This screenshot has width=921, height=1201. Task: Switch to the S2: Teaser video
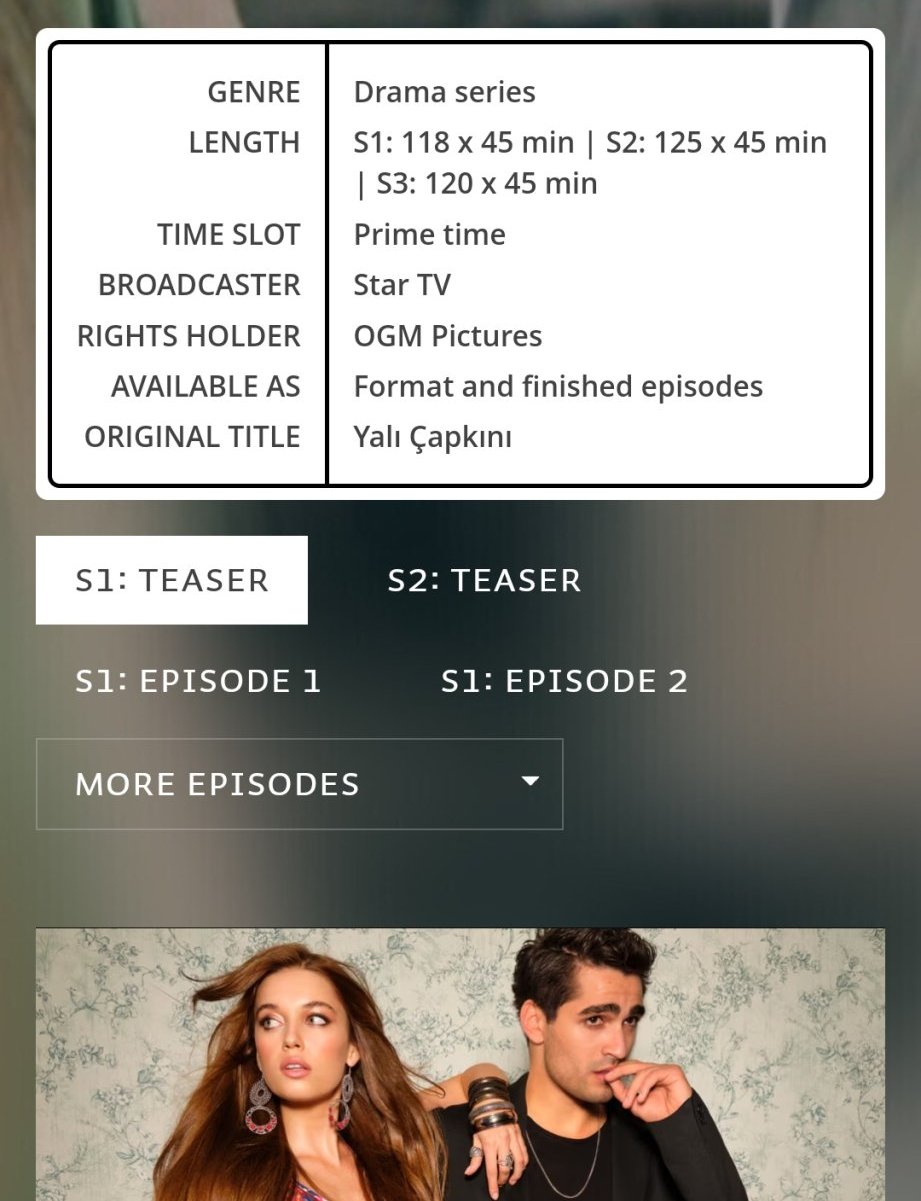point(484,580)
